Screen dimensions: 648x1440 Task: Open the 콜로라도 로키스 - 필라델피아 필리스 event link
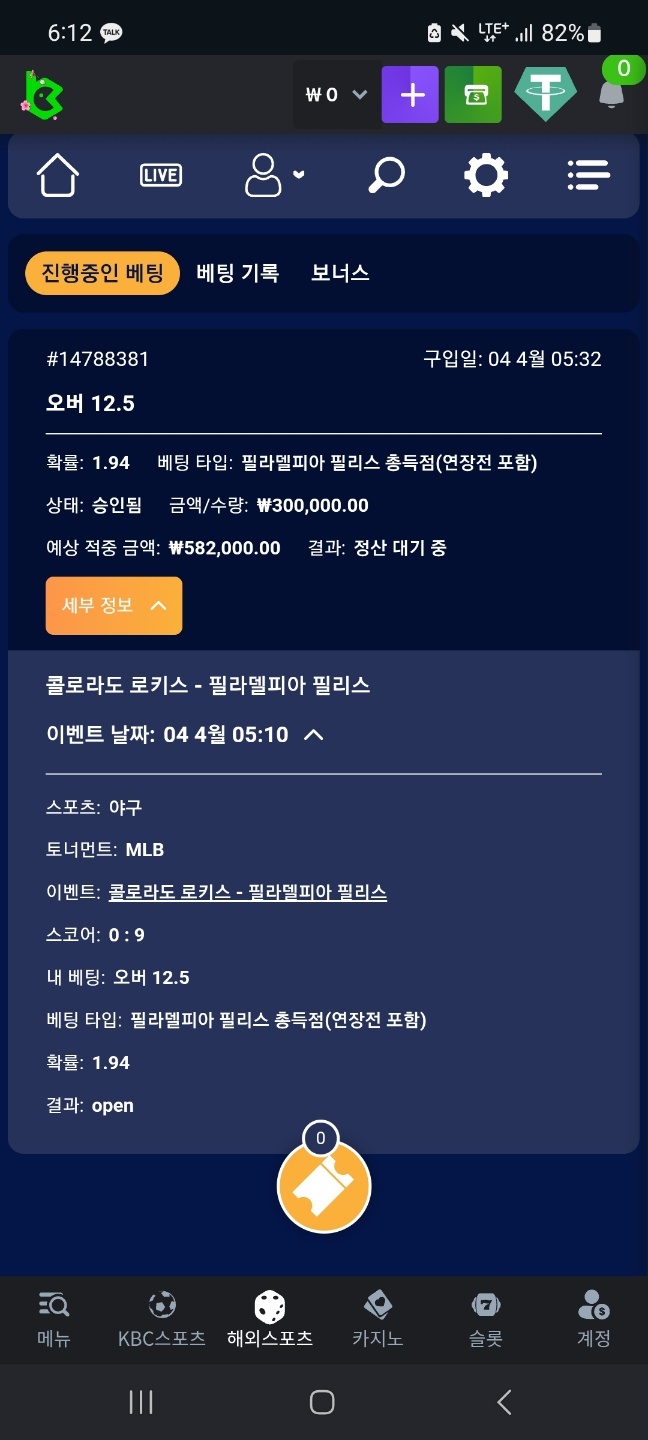pos(247,892)
